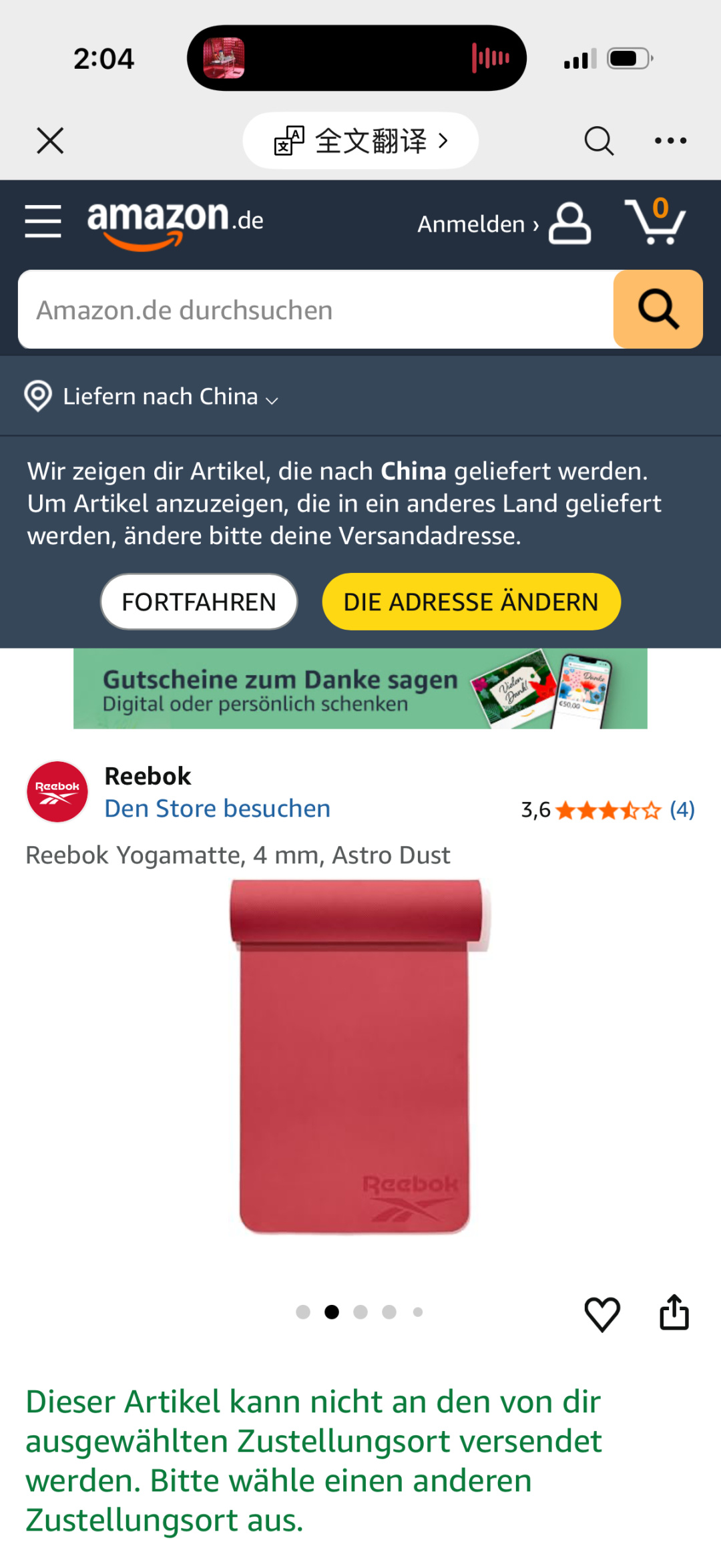Tap the browser search magnifier icon
The height and width of the screenshot is (1568, 721).
pyautogui.click(x=598, y=141)
